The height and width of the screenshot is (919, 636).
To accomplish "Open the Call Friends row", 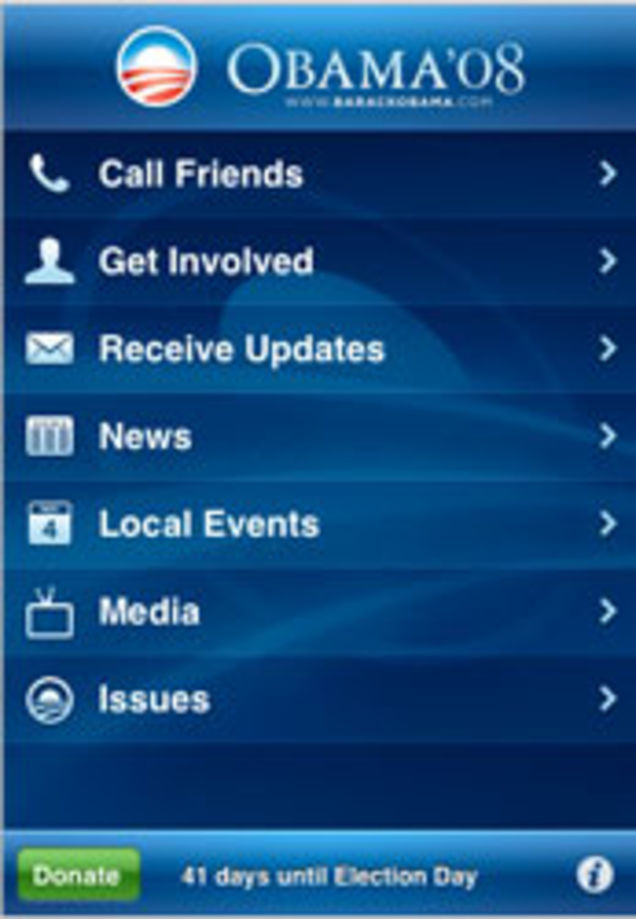I will (318, 174).
